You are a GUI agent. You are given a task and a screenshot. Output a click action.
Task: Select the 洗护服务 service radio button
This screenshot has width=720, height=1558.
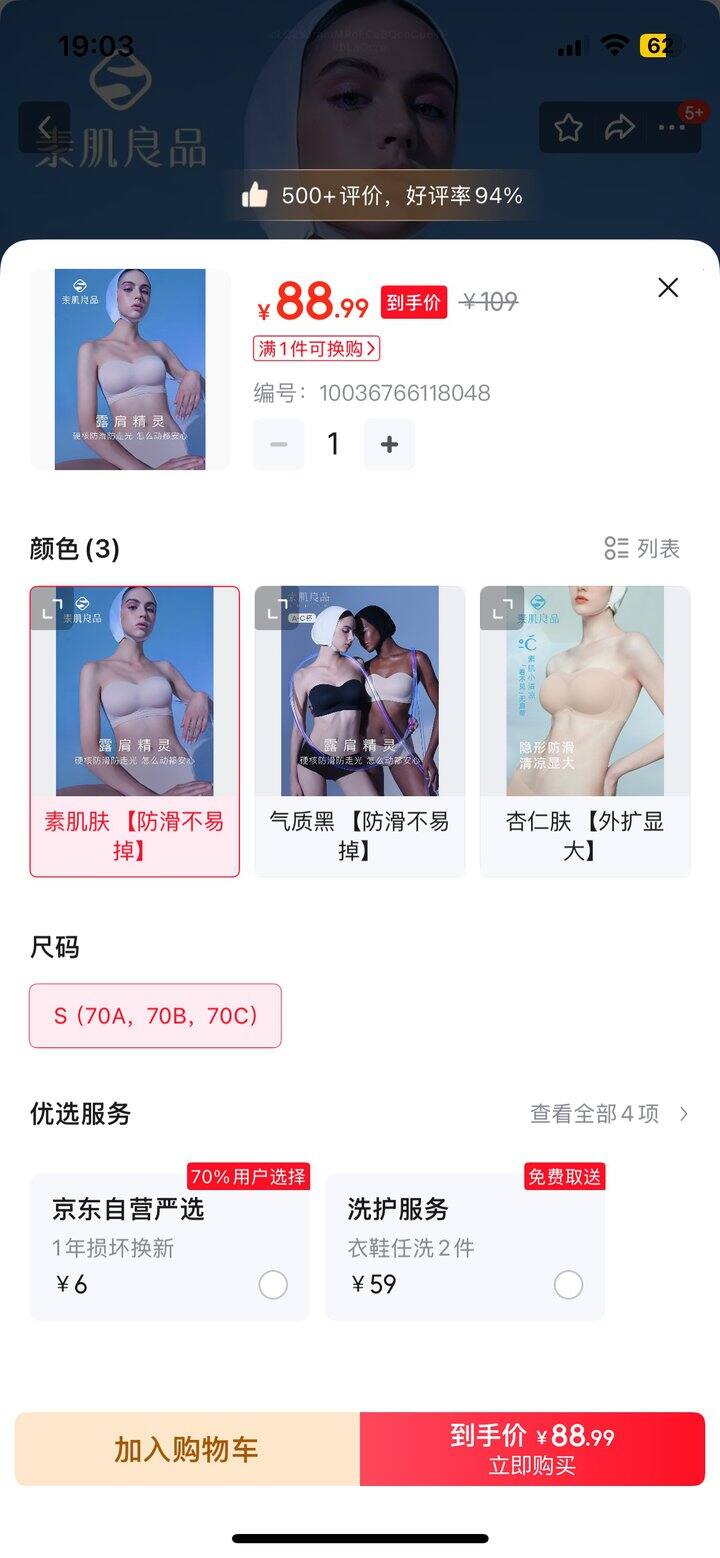(568, 1285)
